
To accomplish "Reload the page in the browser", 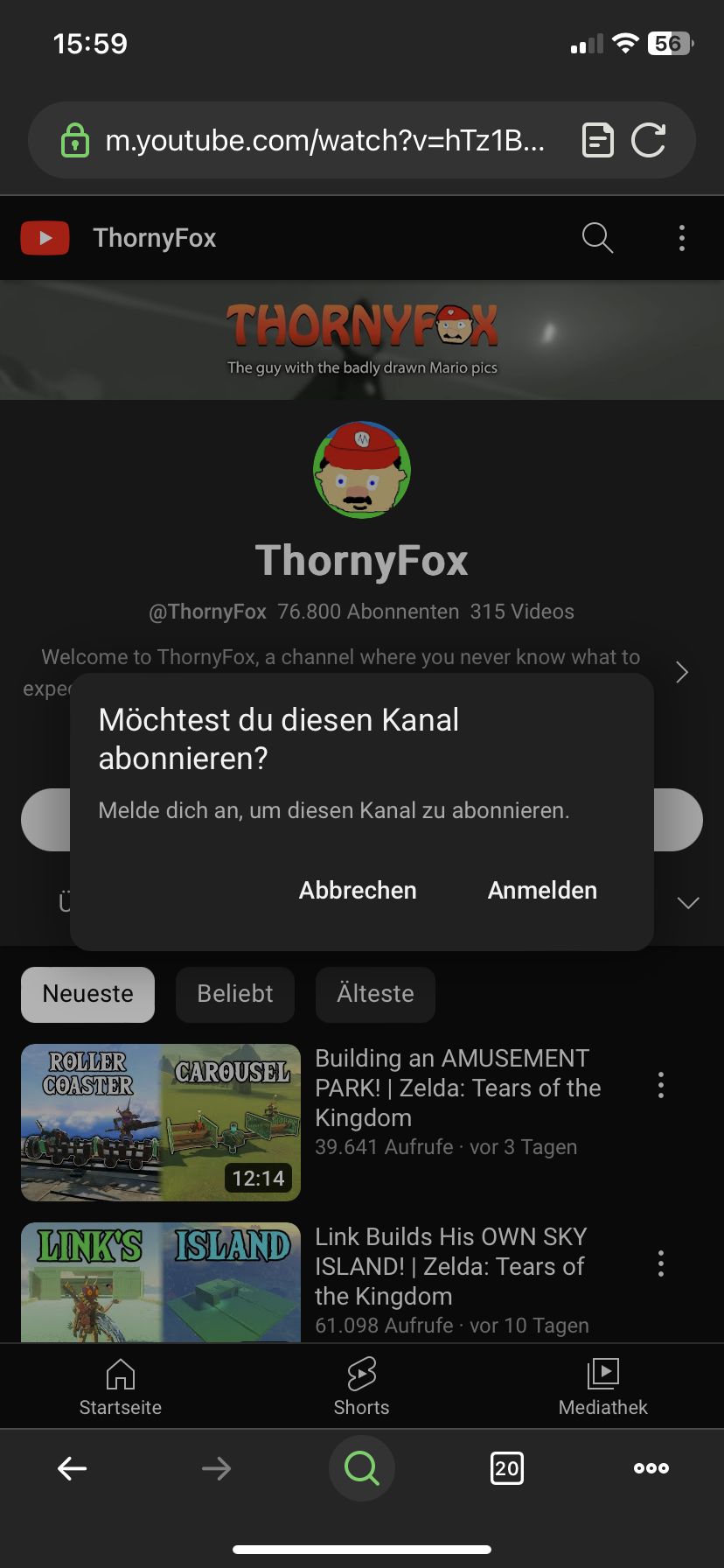I will [648, 140].
